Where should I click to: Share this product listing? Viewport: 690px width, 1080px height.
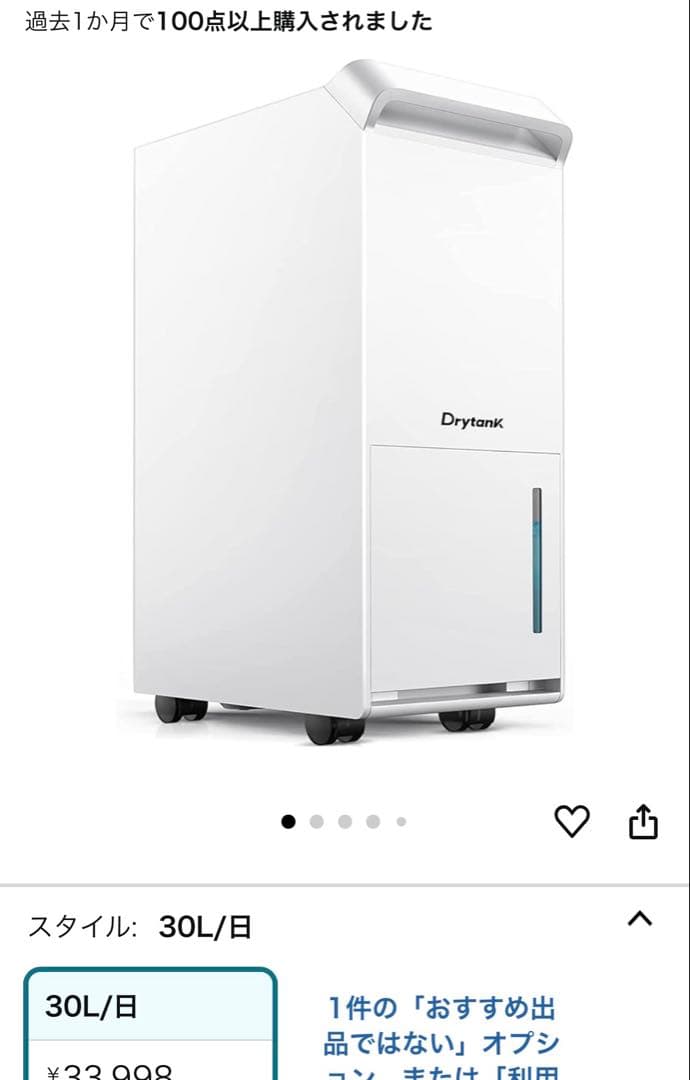tap(643, 821)
